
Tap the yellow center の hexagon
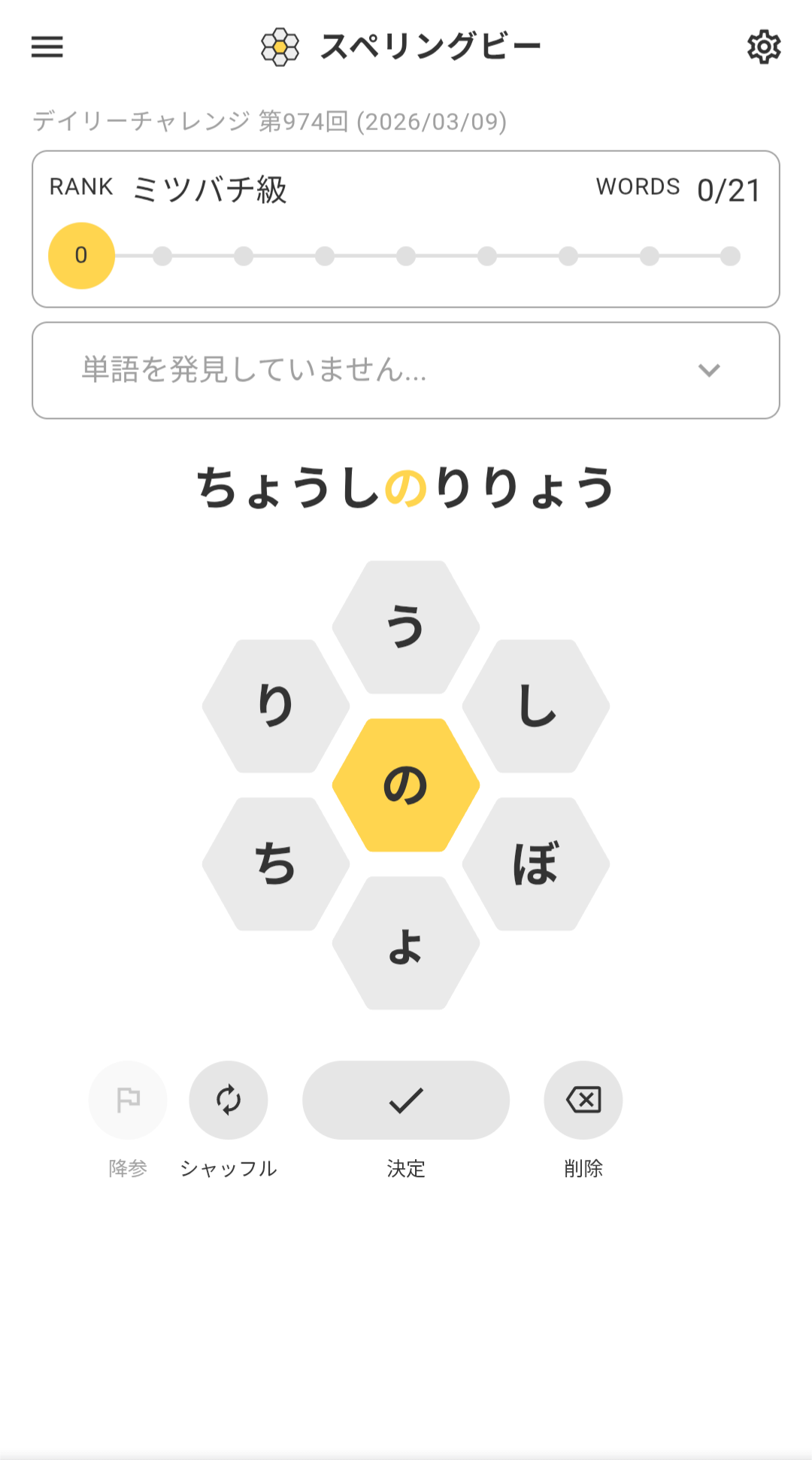(x=406, y=785)
